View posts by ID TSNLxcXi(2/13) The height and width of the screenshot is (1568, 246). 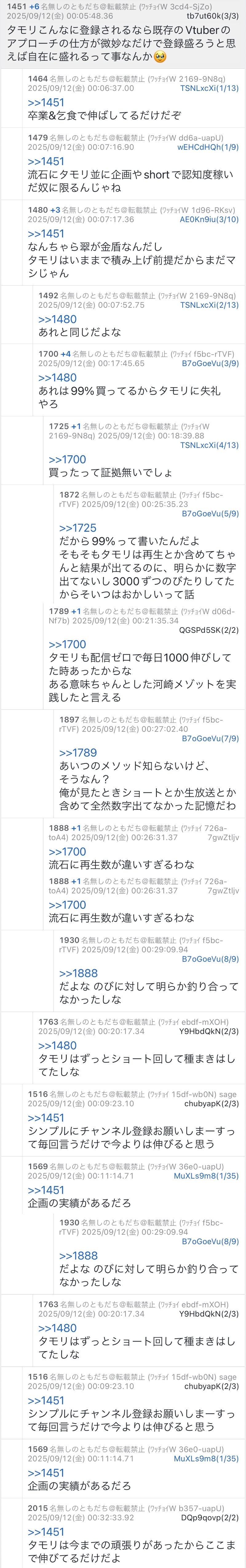pyautogui.click(x=209, y=305)
